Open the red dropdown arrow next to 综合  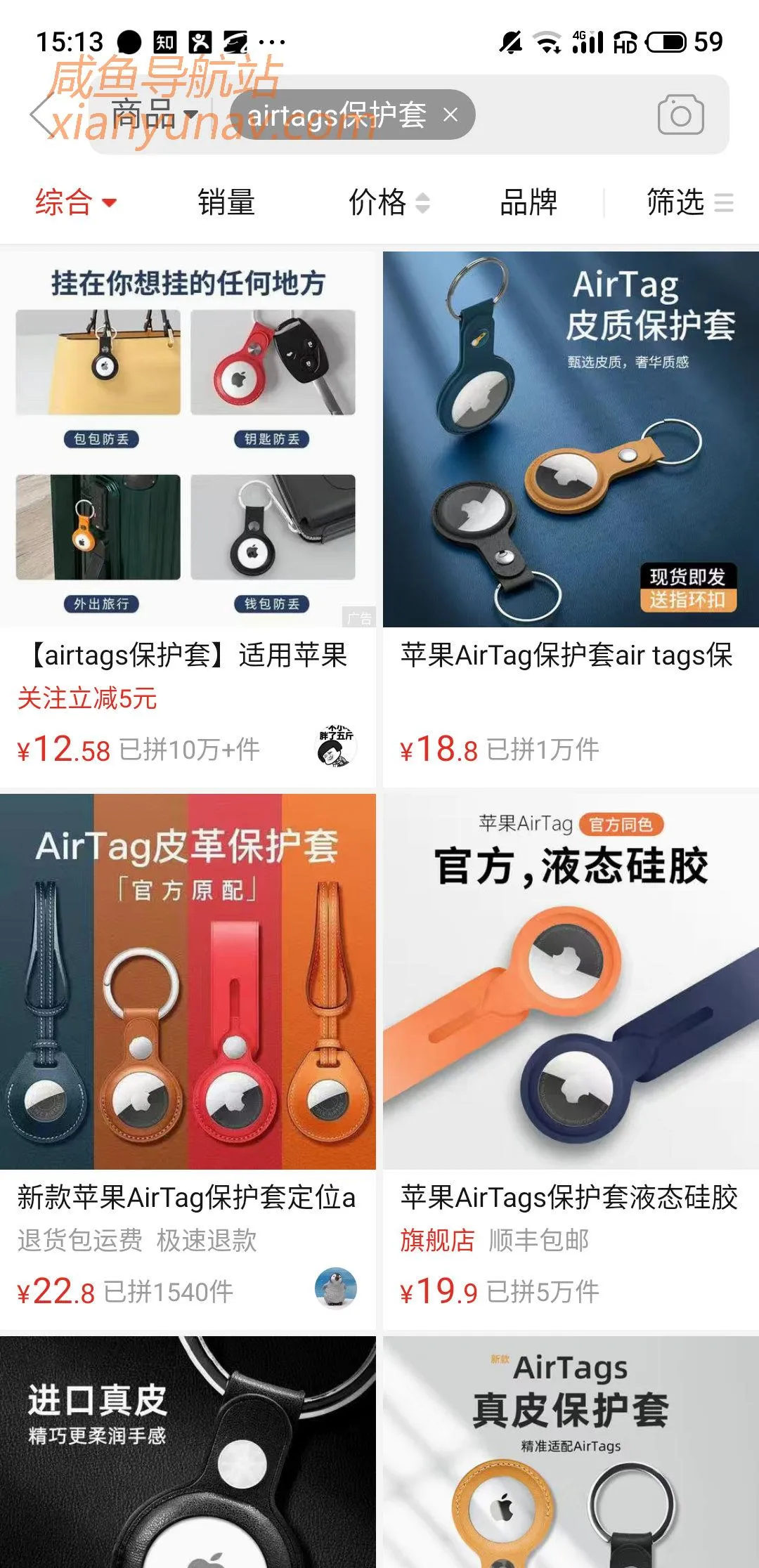click(109, 205)
